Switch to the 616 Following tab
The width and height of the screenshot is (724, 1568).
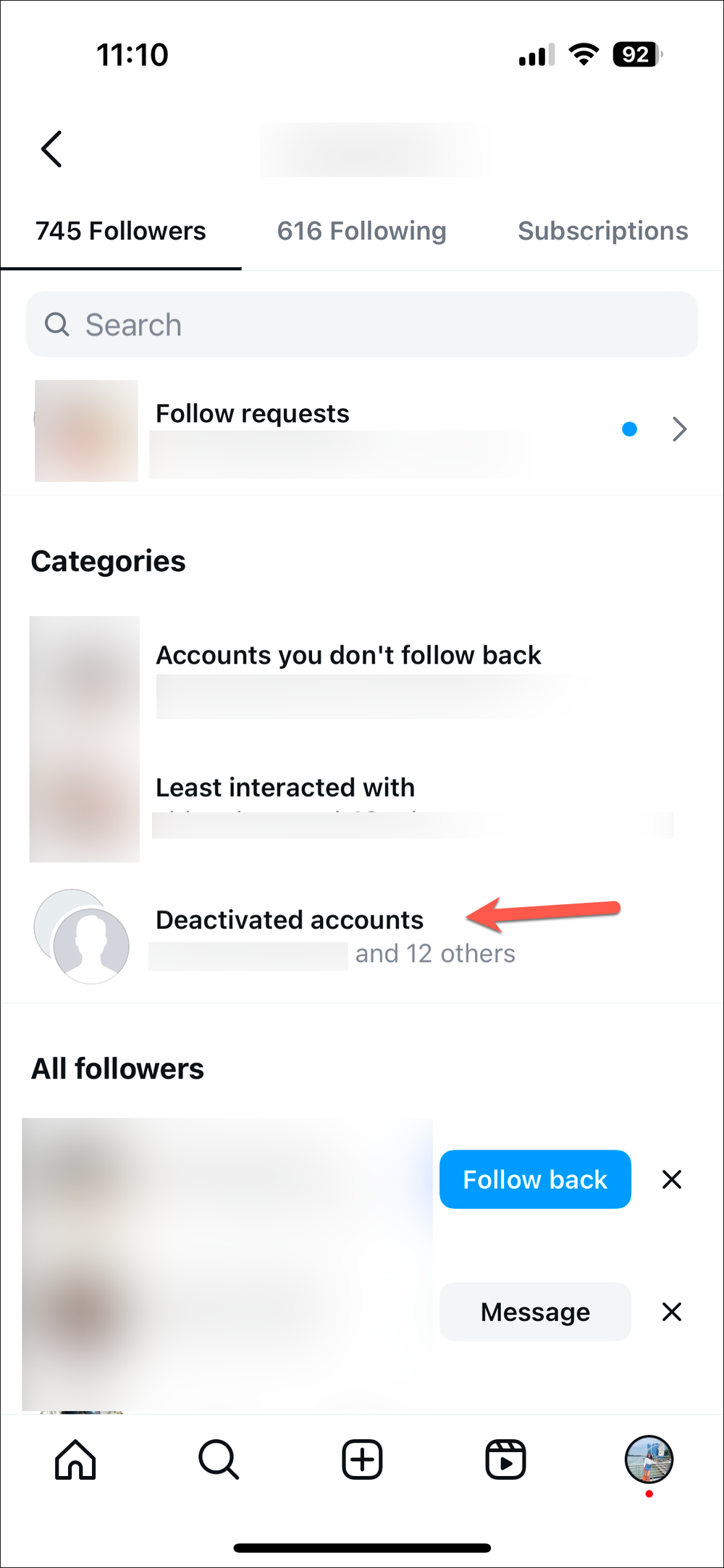[x=363, y=230]
